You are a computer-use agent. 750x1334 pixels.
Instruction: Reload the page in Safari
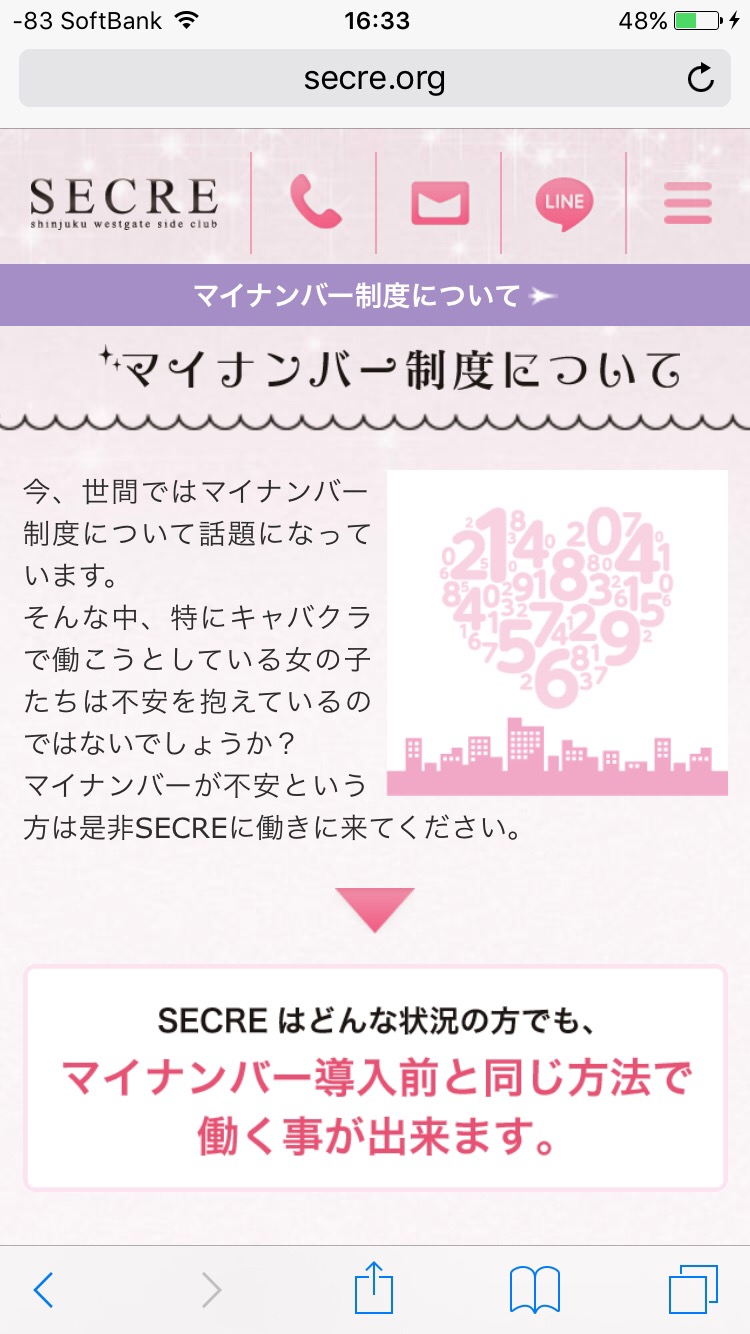pos(701,79)
